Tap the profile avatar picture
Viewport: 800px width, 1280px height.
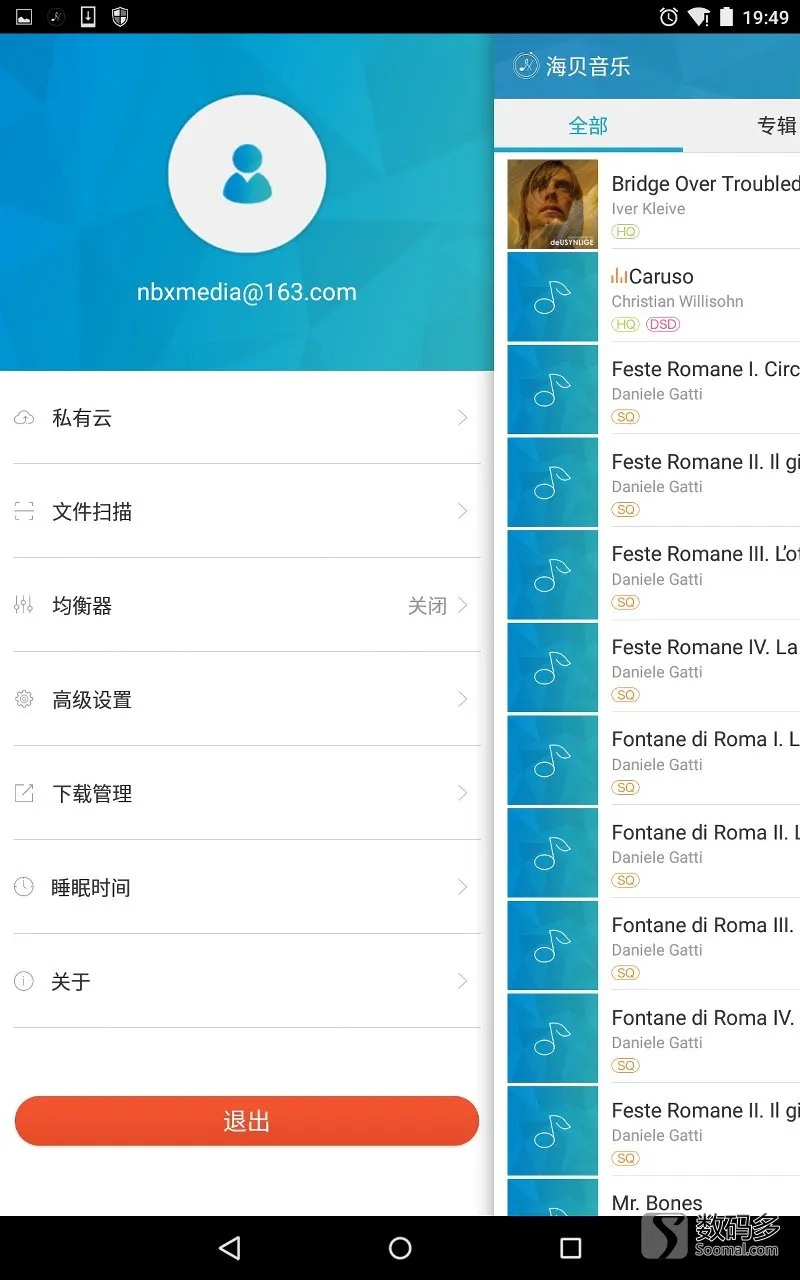tap(247, 175)
